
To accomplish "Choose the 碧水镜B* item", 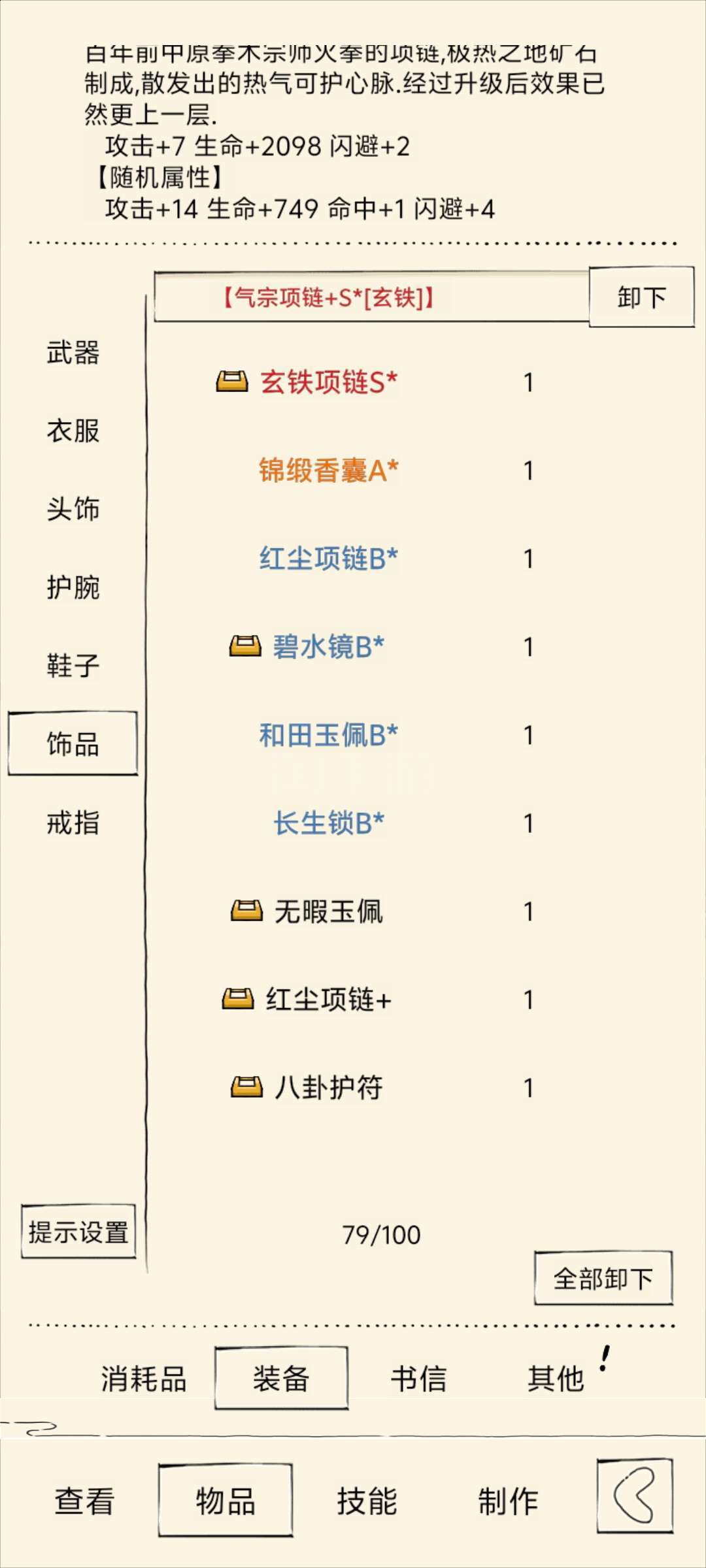I will [328, 647].
